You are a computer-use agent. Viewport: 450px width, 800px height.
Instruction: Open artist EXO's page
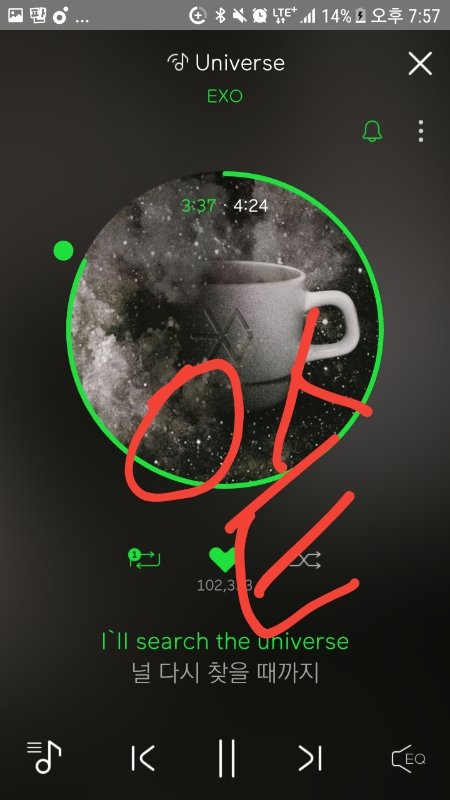(x=224, y=96)
